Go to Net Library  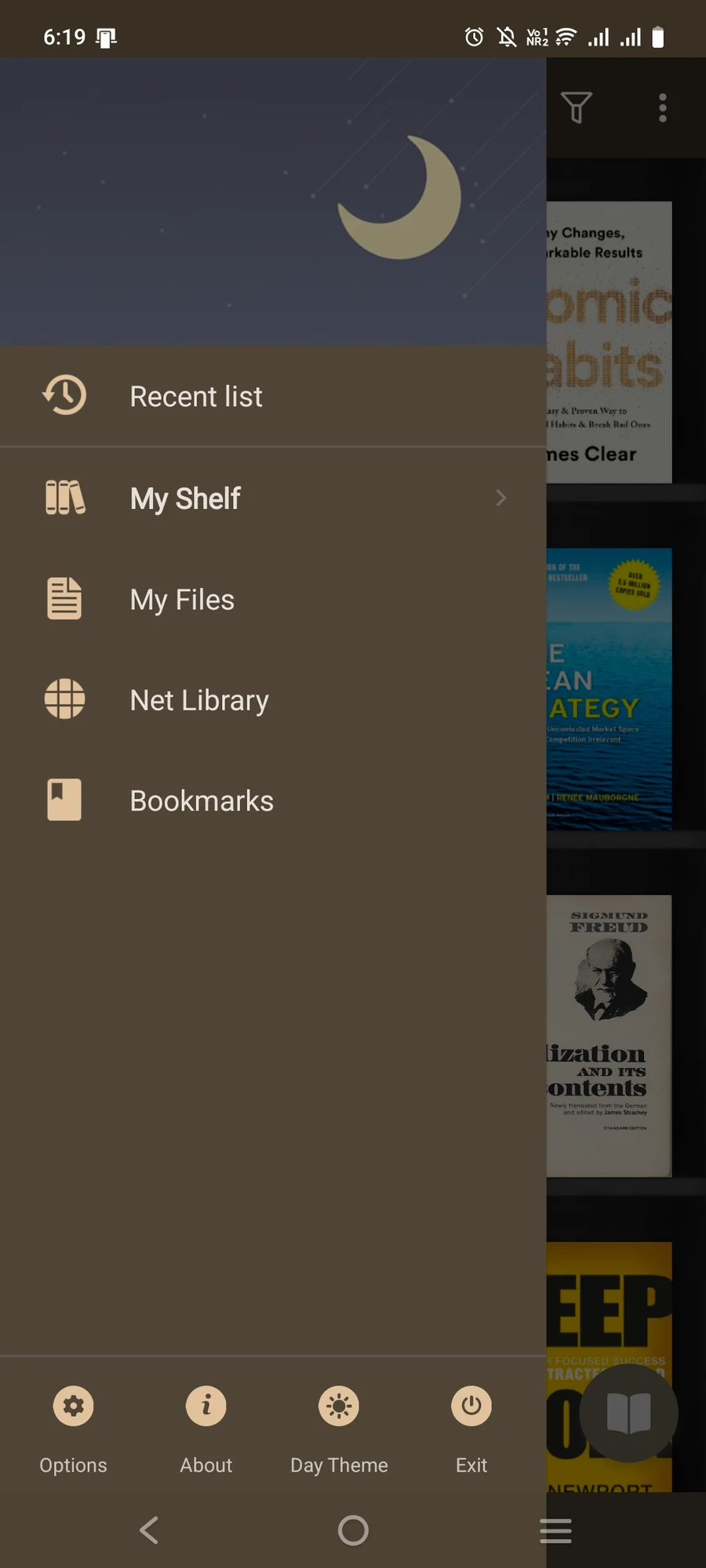click(273, 699)
